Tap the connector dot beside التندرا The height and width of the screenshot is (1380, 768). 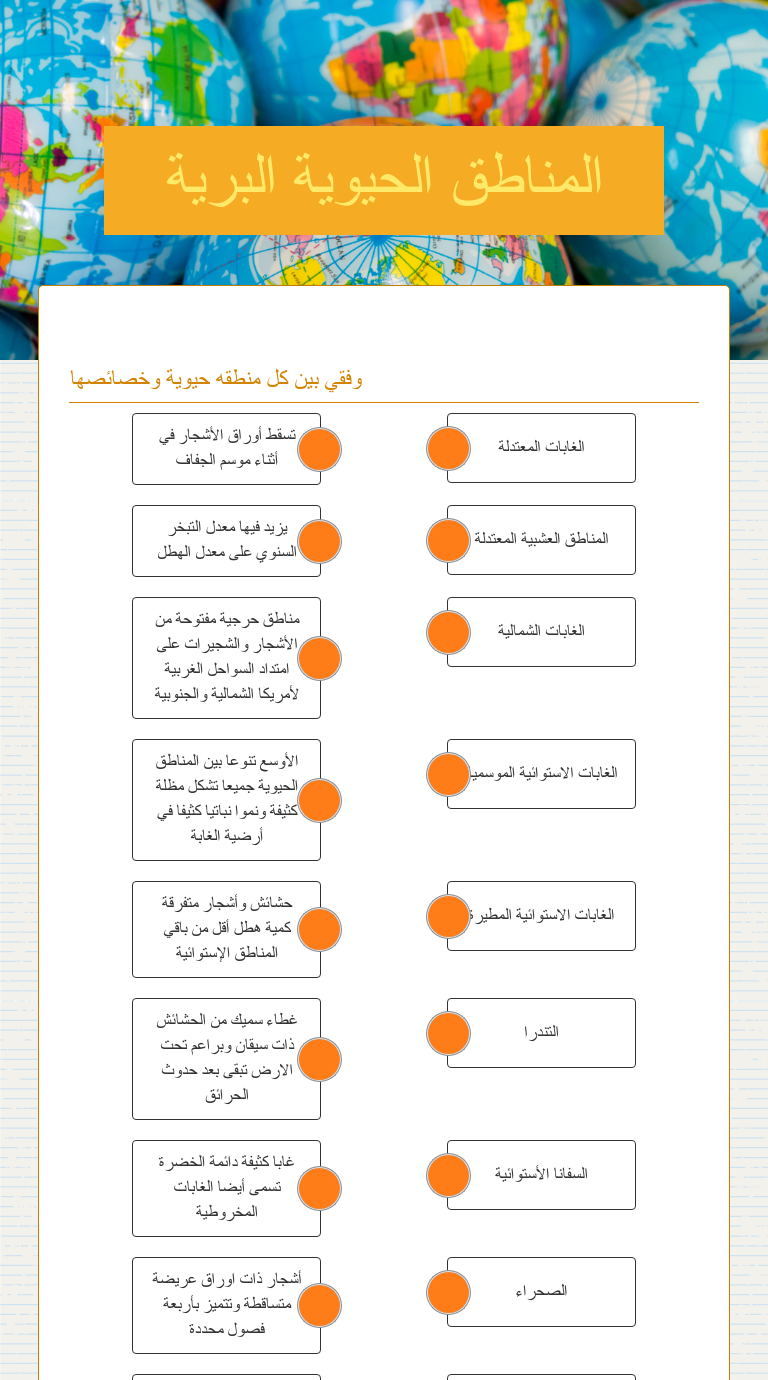pos(449,1033)
